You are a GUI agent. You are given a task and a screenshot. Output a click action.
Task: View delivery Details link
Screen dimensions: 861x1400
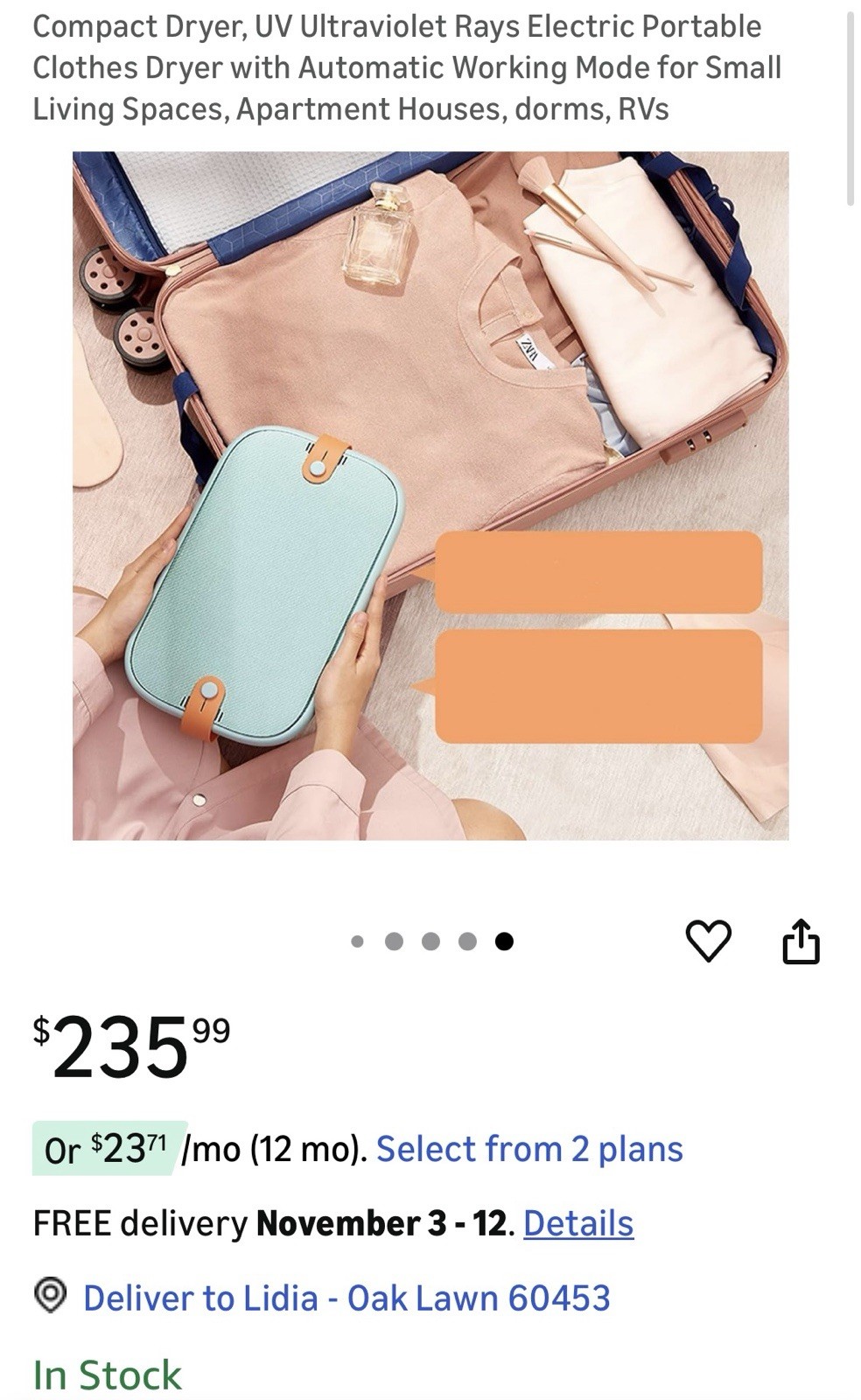(x=578, y=1223)
